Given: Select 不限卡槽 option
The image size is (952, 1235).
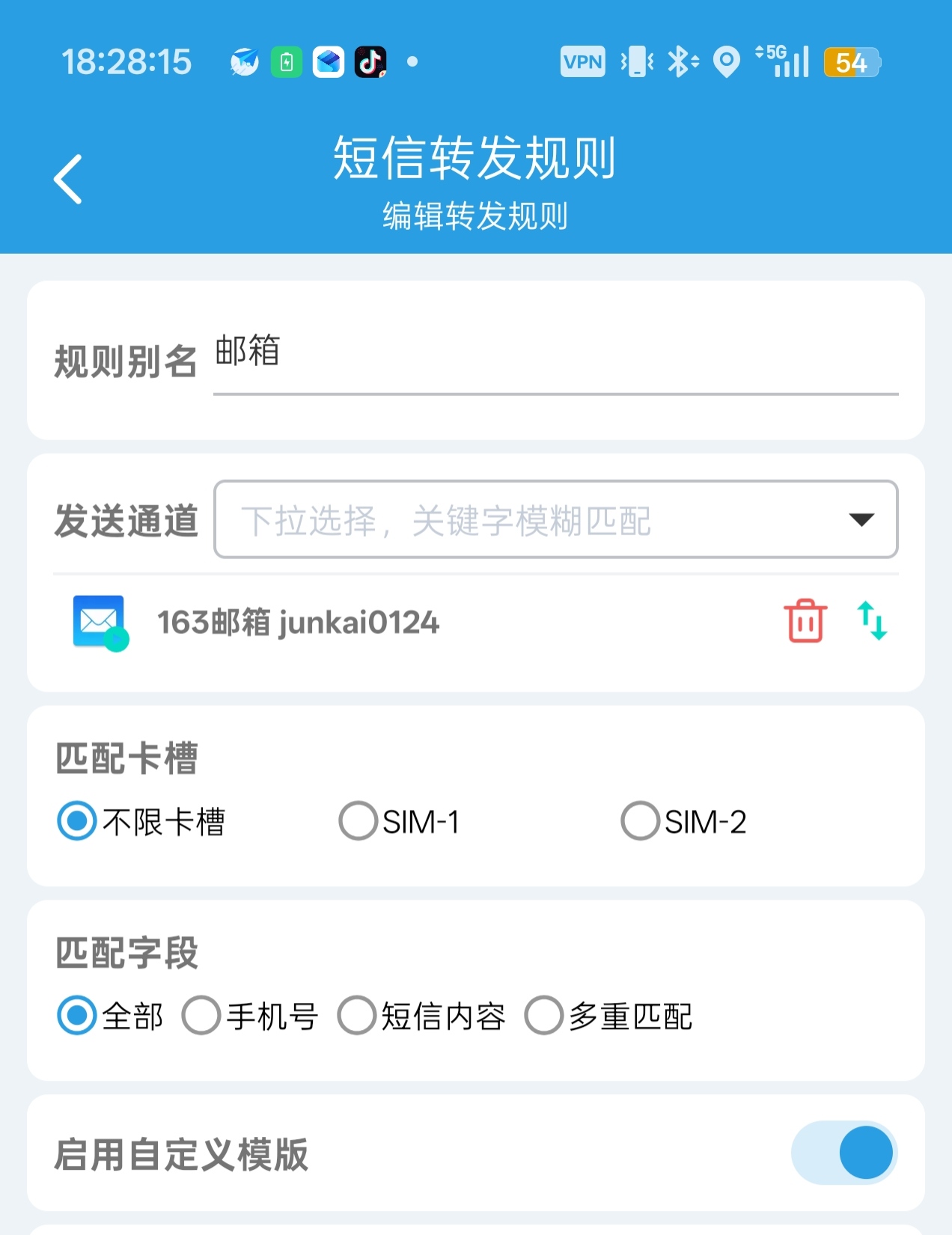Looking at the screenshot, I should coord(77,821).
